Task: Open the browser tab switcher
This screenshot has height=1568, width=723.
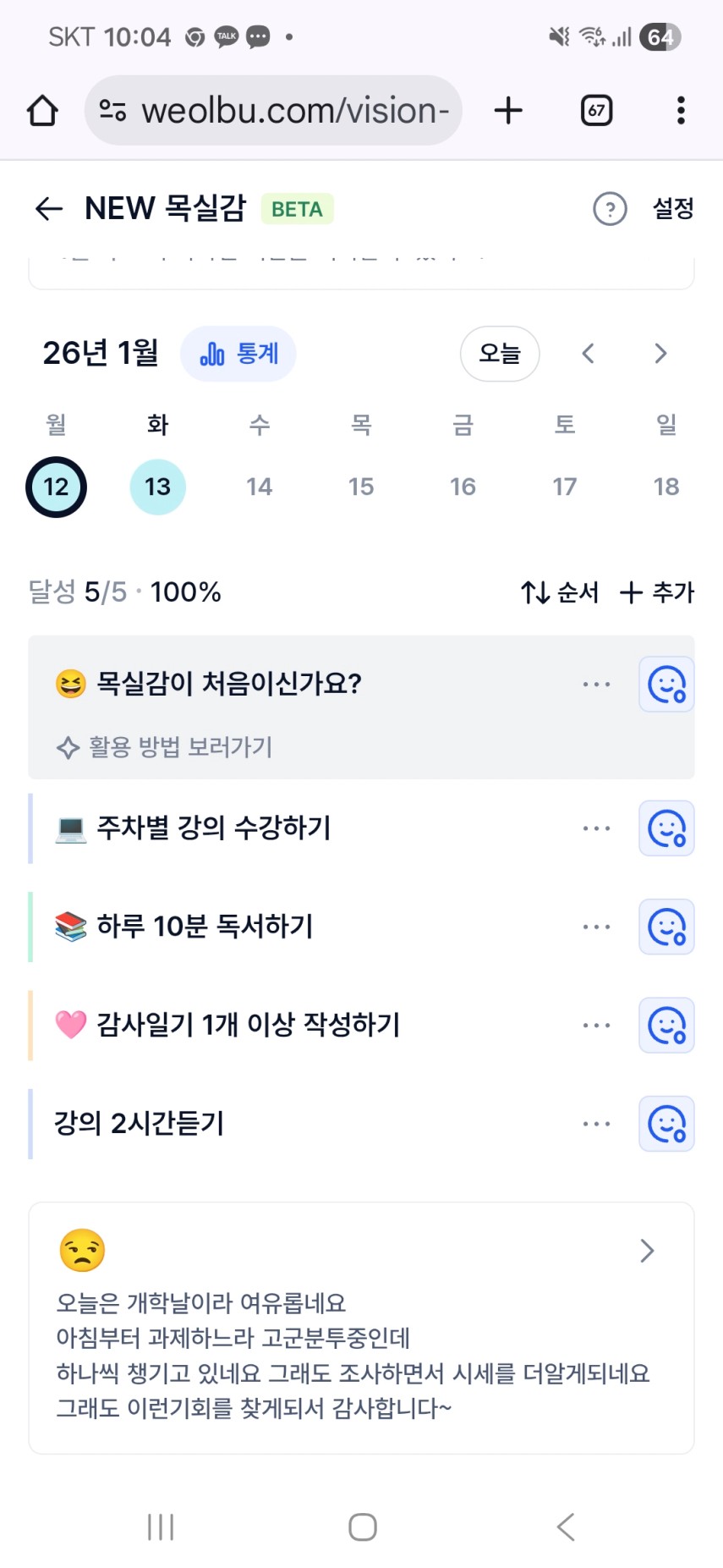Action: (596, 111)
